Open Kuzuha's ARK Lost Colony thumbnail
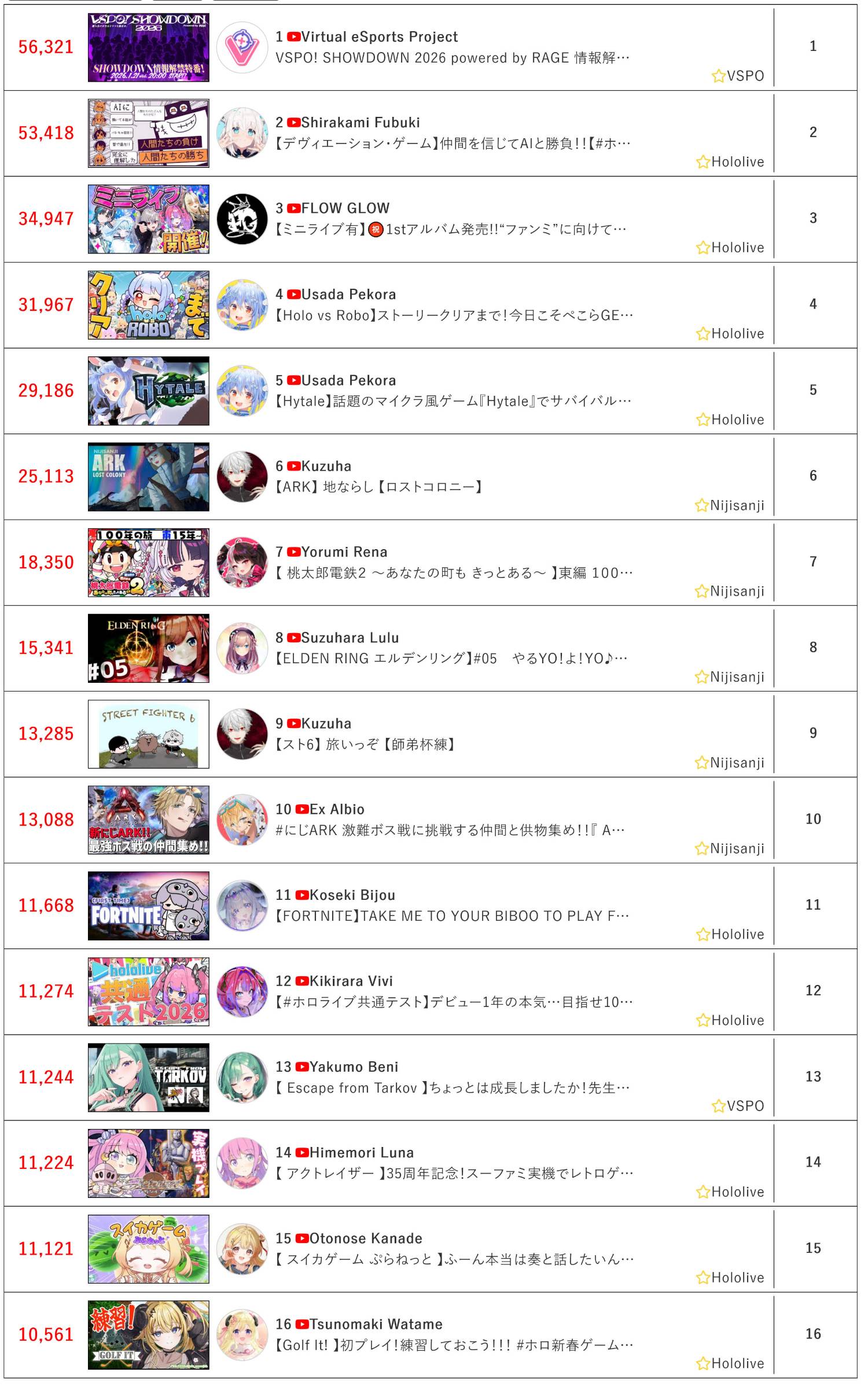Screen dimensions: 868x1386 [148, 477]
